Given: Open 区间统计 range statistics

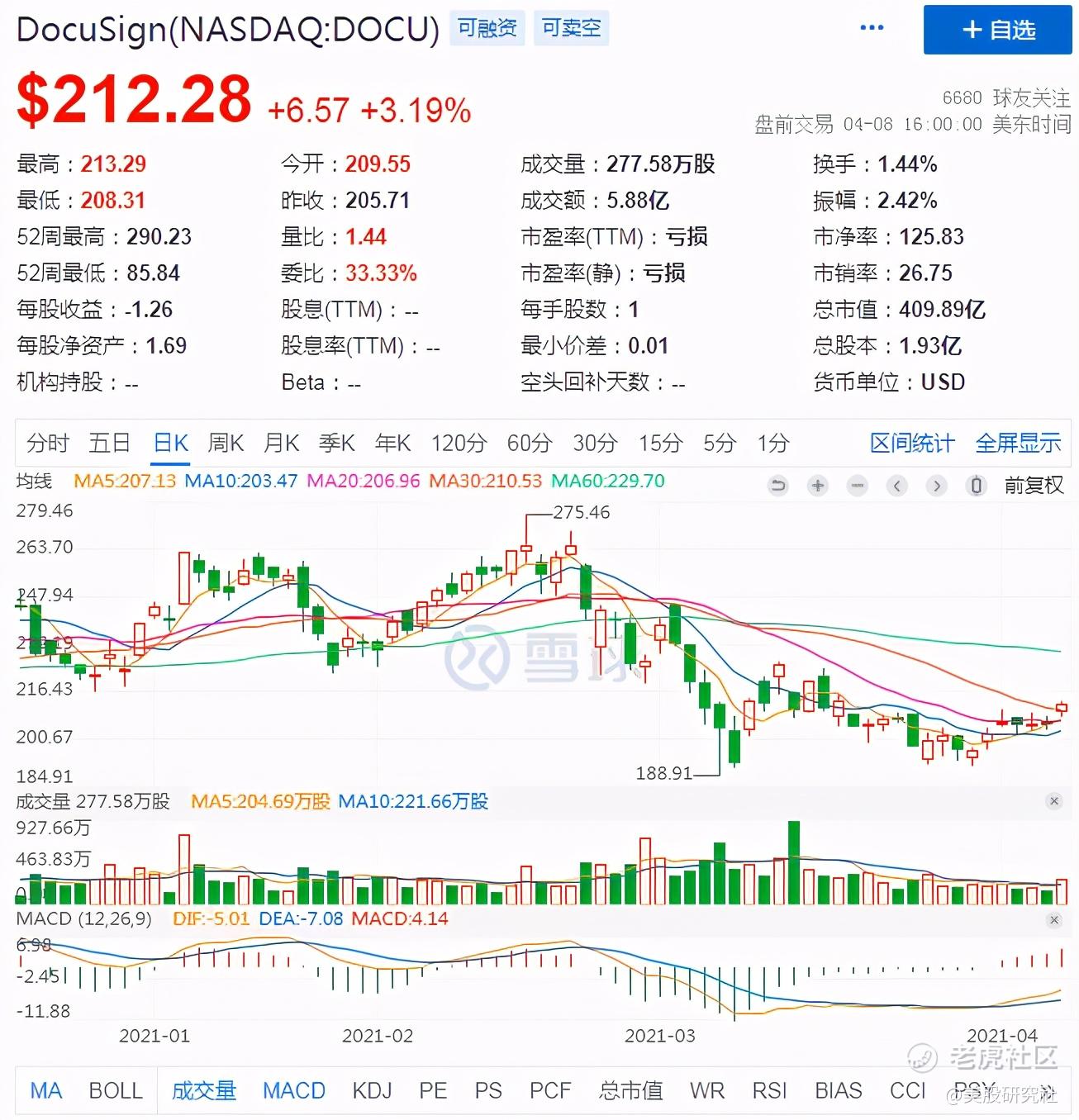Looking at the screenshot, I should (912, 444).
